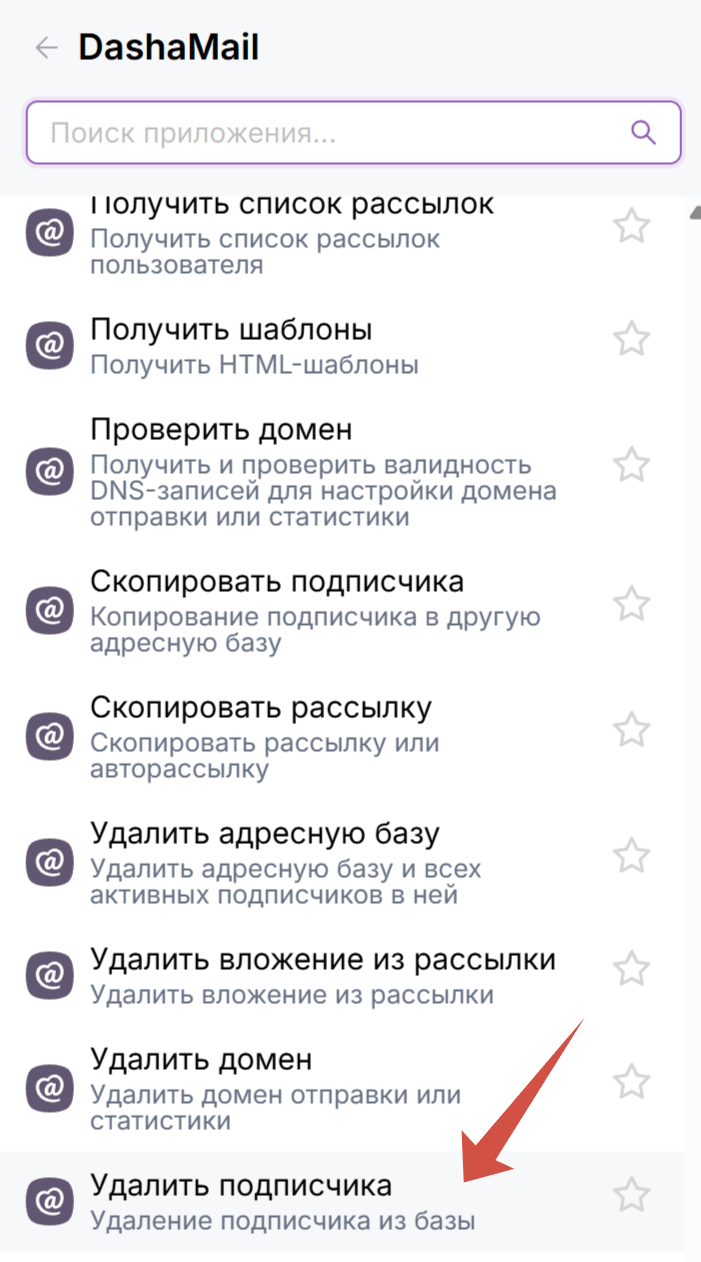The image size is (701, 1262).
Task: Mark "Скопировать рассылку" with the star
Action: pyautogui.click(x=631, y=730)
